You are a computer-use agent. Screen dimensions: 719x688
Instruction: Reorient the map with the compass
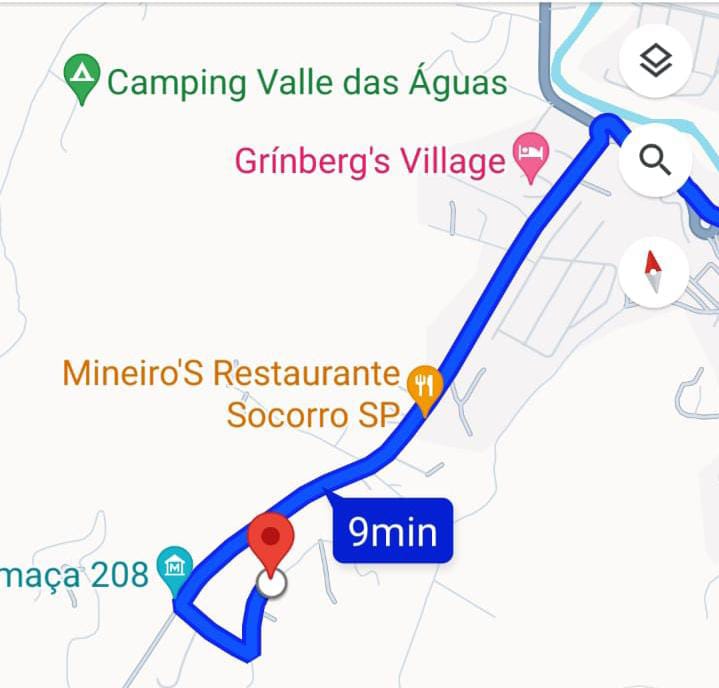654,270
